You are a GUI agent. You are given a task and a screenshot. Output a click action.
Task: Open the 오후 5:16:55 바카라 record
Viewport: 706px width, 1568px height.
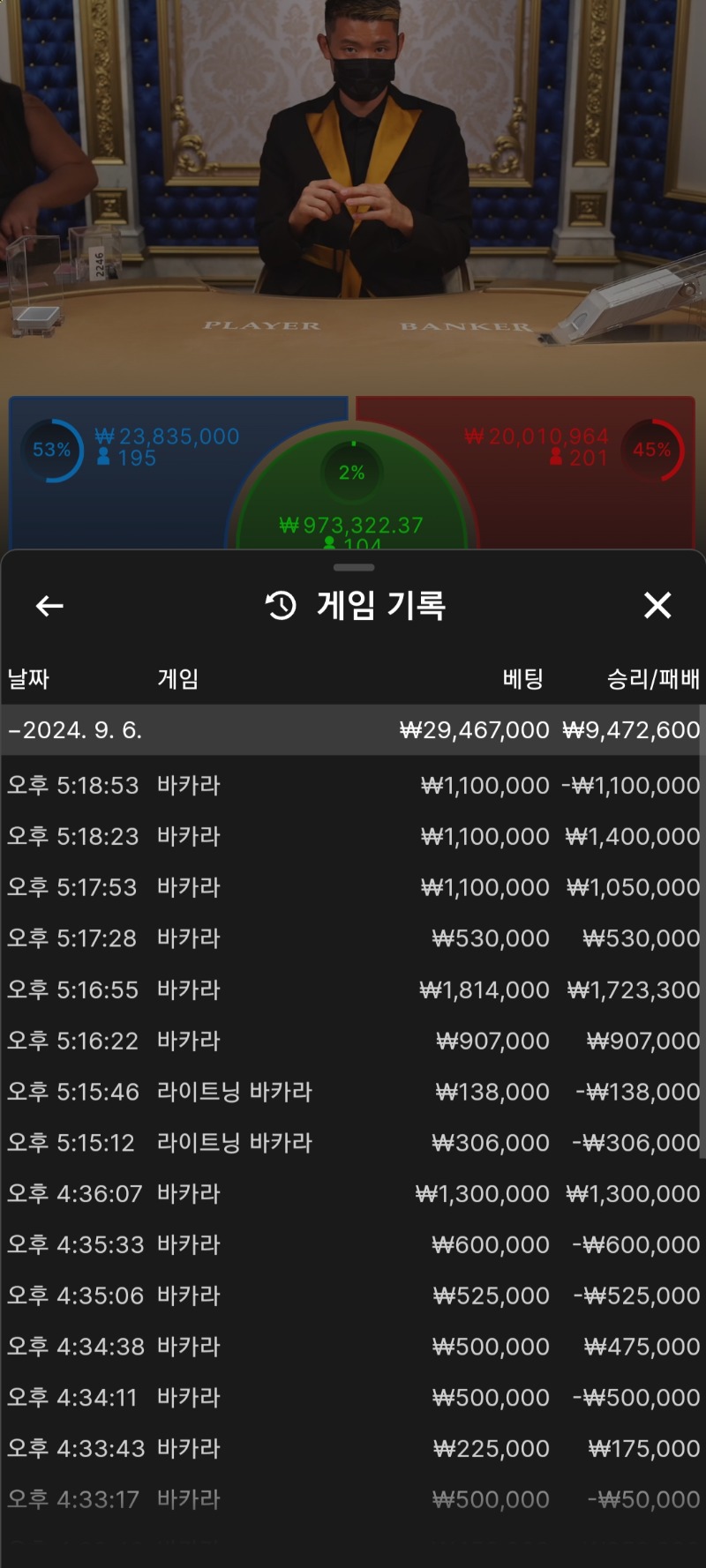(x=353, y=989)
